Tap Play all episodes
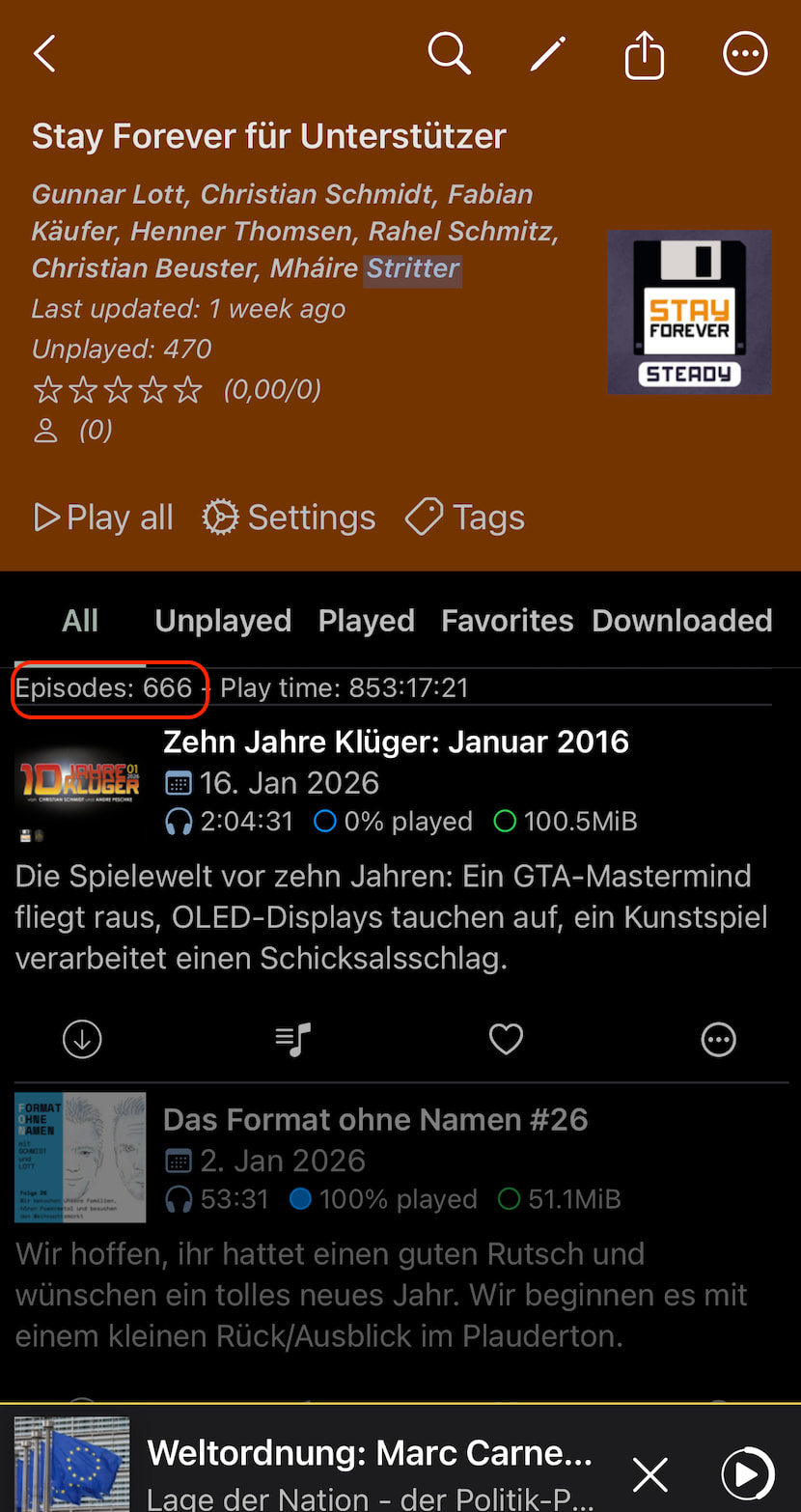801x1512 pixels. coord(104,518)
